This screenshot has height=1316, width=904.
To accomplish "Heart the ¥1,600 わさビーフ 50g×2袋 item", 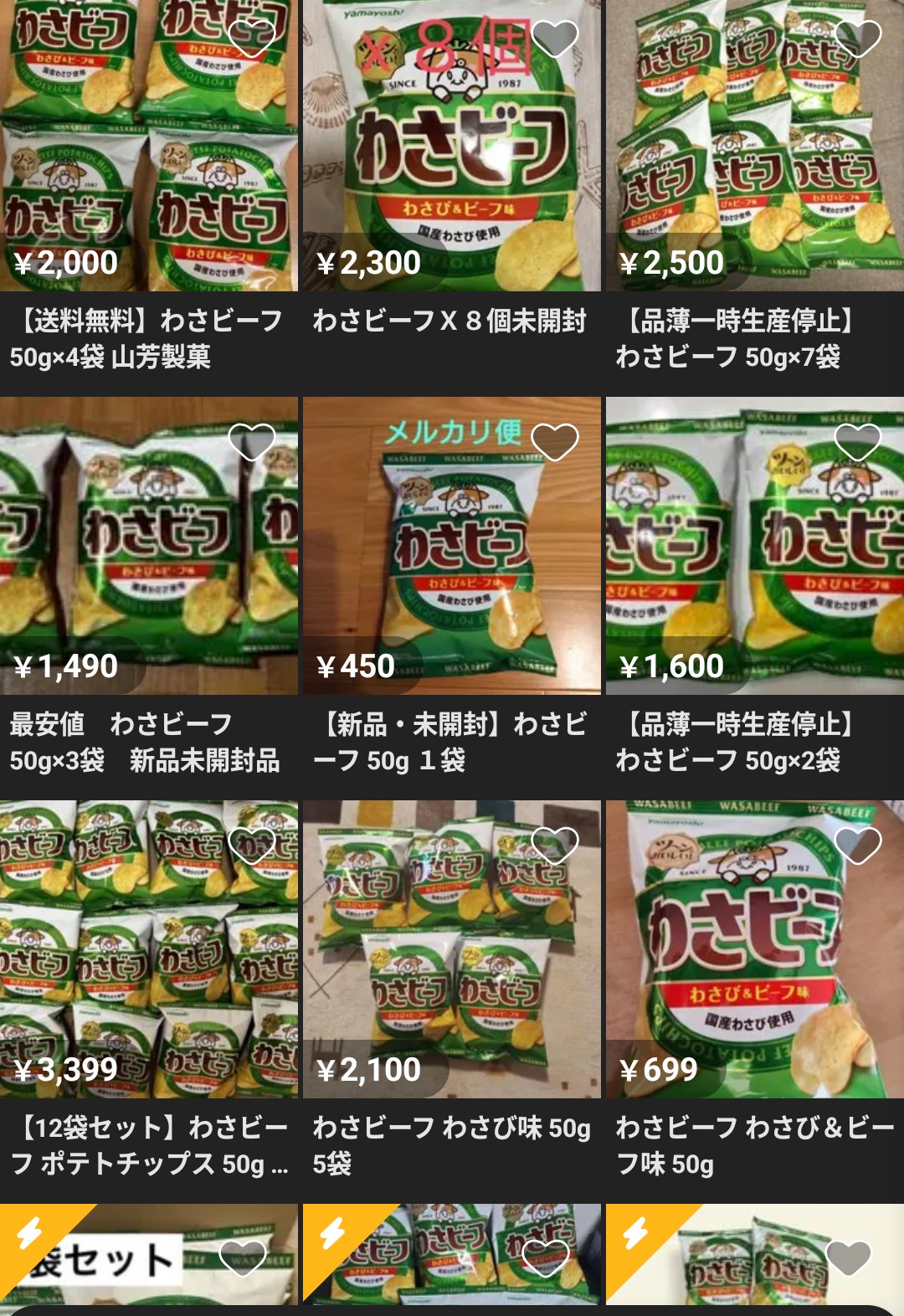I will [858, 441].
